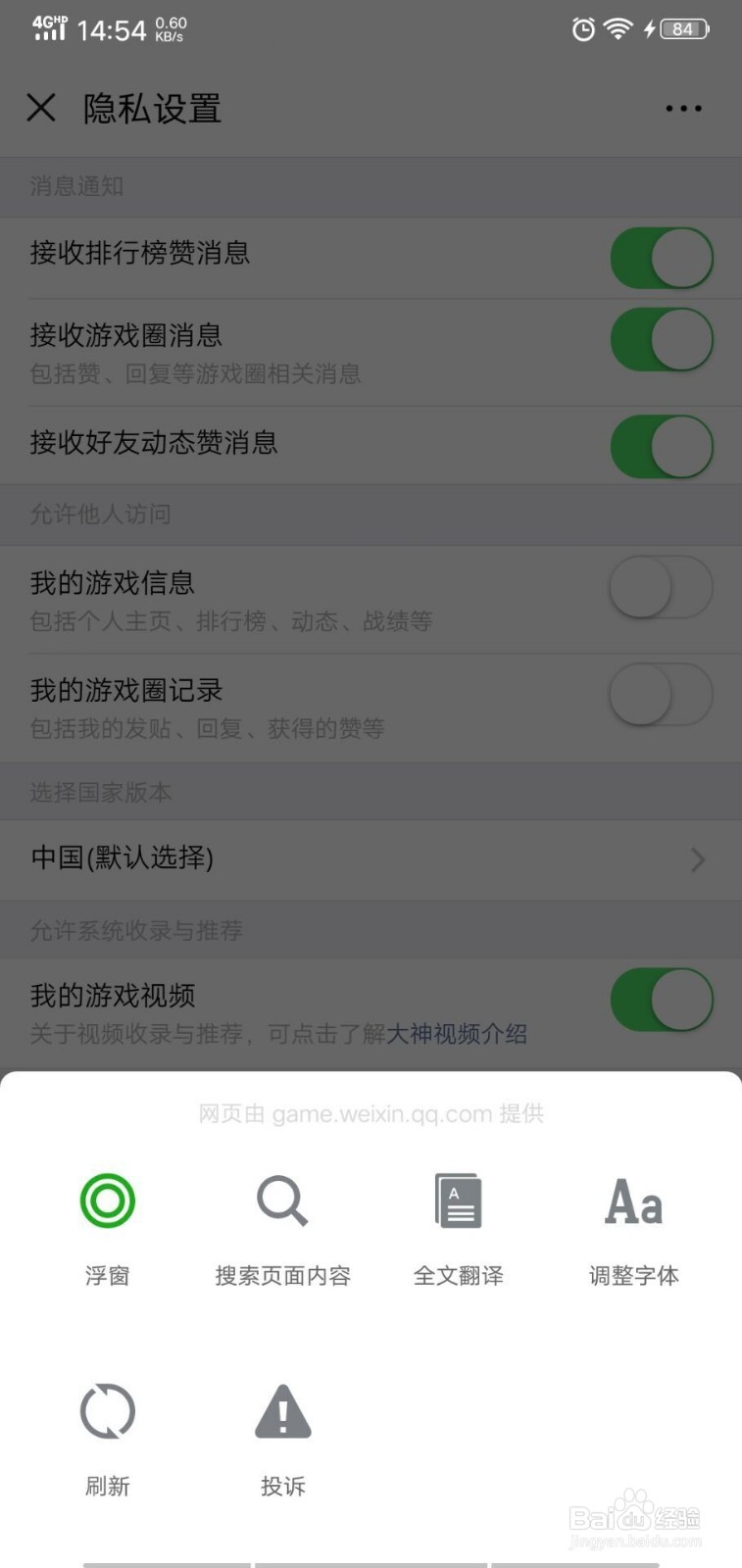Tap the chevron next to 中国(默认选择)
Image resolution: width=742 pixels, height=1568 pixels.
pos(697,859)
